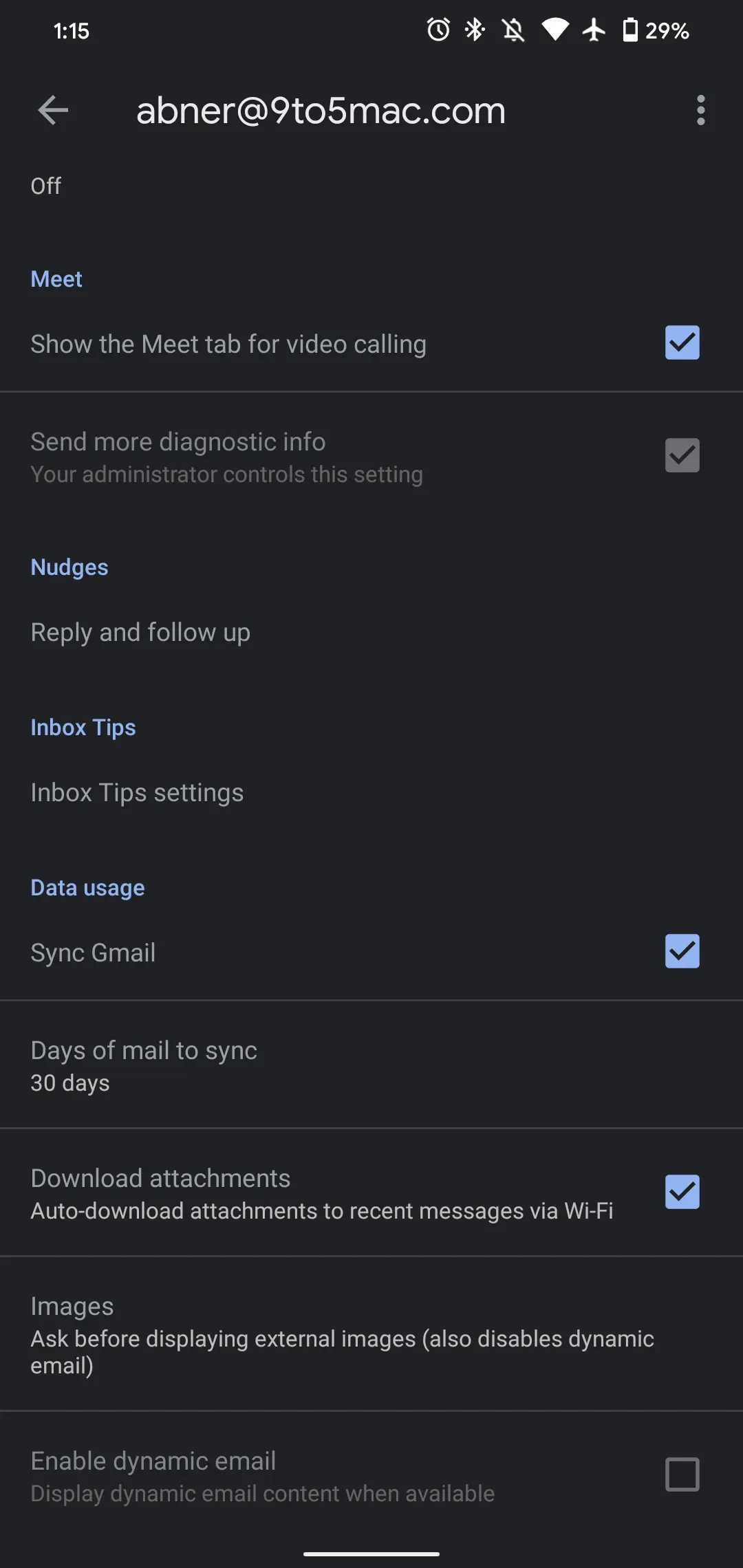Open the Images display setting
The image size is (743, 1568).
(342, 1334)
